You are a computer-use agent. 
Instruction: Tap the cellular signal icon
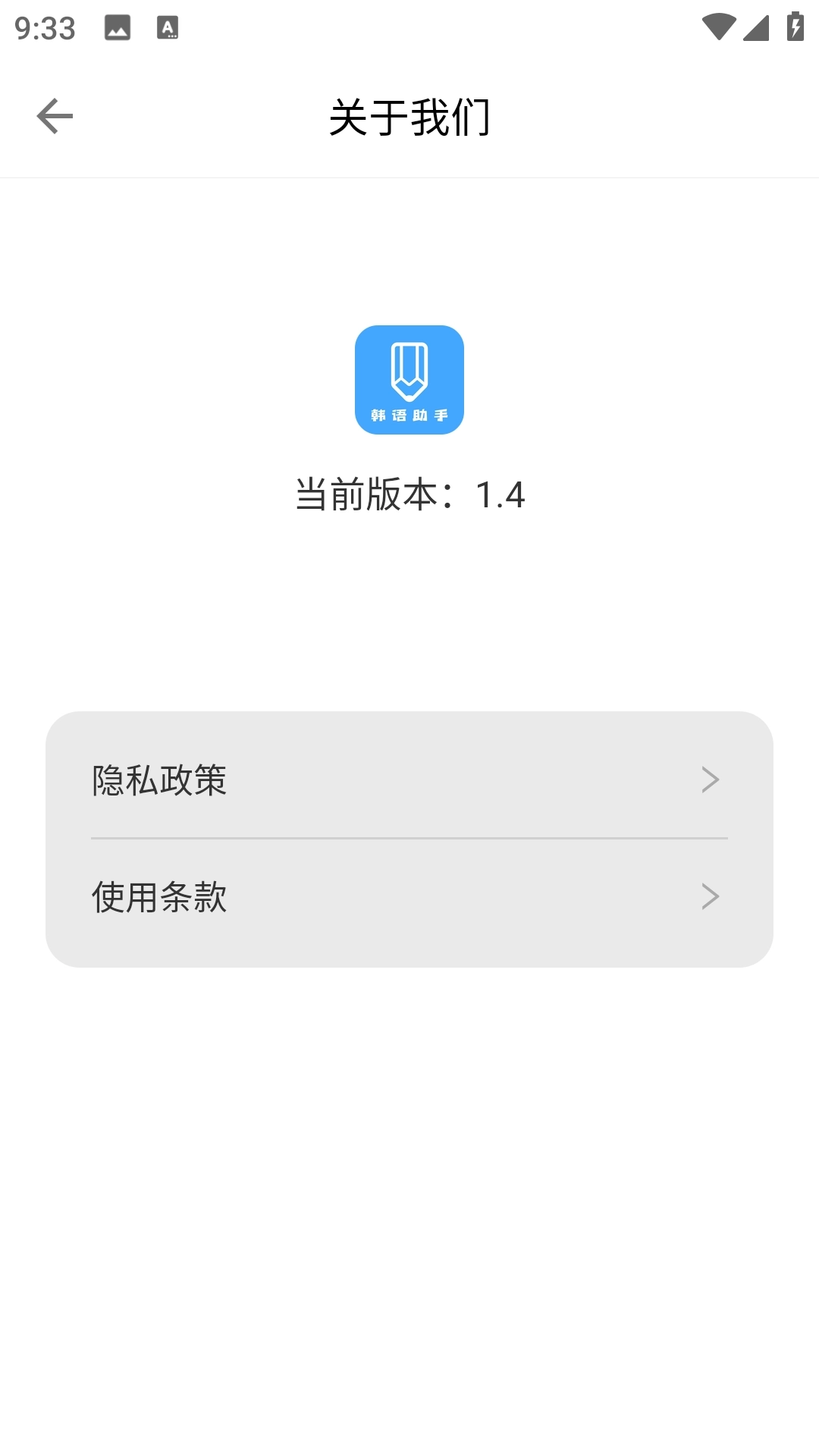(x=757, y=25)
